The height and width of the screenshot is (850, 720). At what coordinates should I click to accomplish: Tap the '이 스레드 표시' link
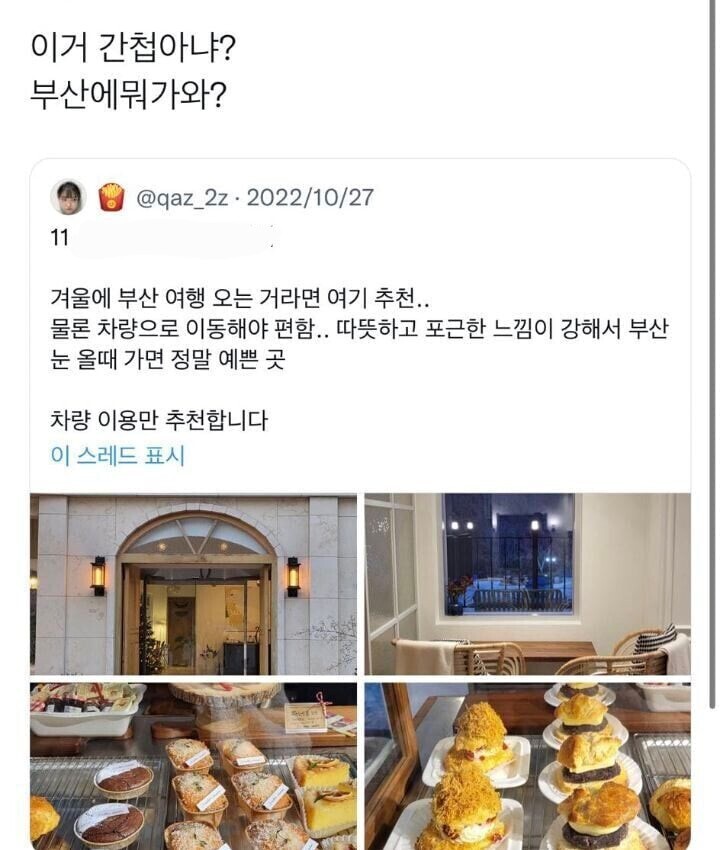[117, 456]
